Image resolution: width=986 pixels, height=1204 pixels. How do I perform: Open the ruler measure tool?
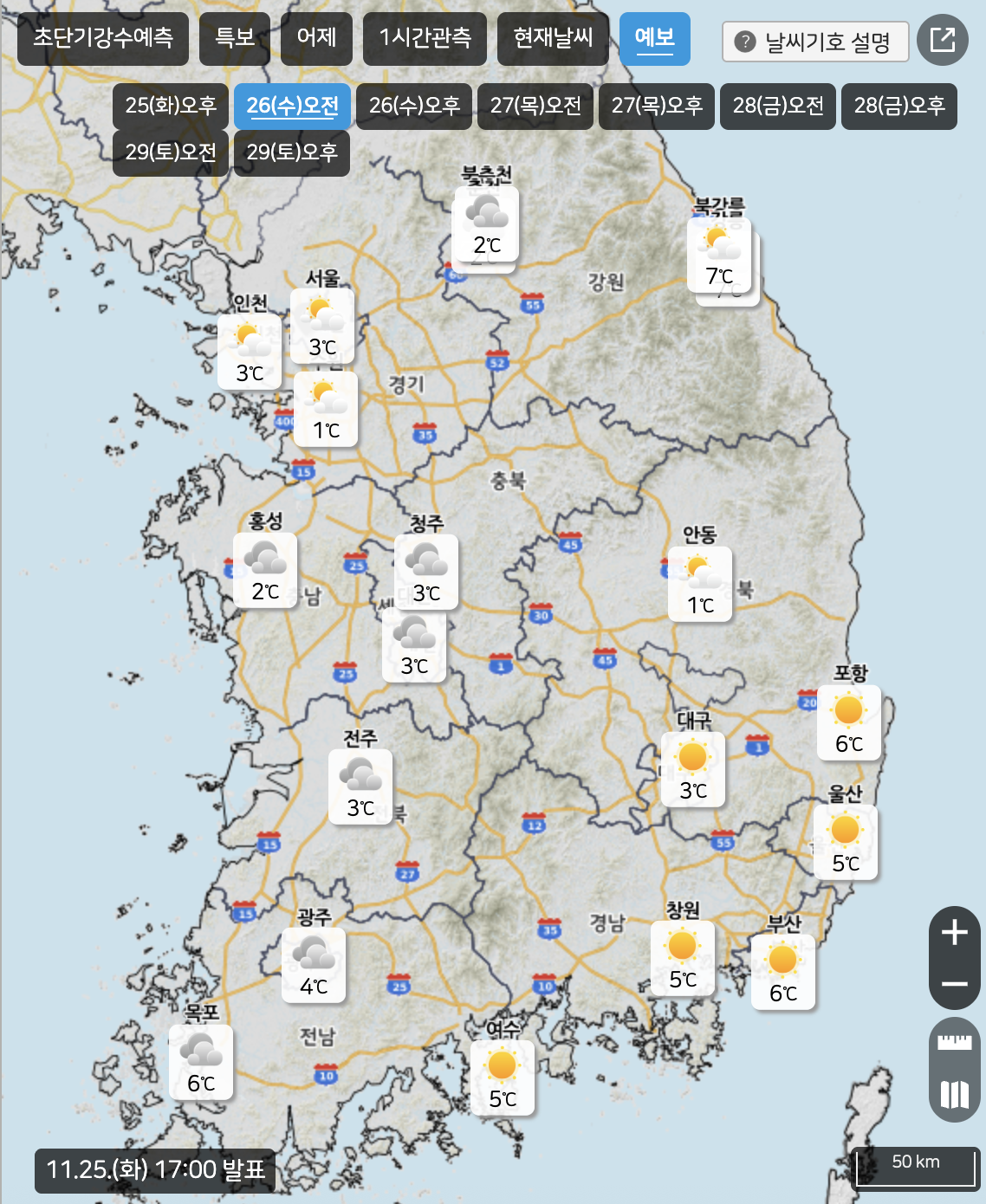(954, 1044)
